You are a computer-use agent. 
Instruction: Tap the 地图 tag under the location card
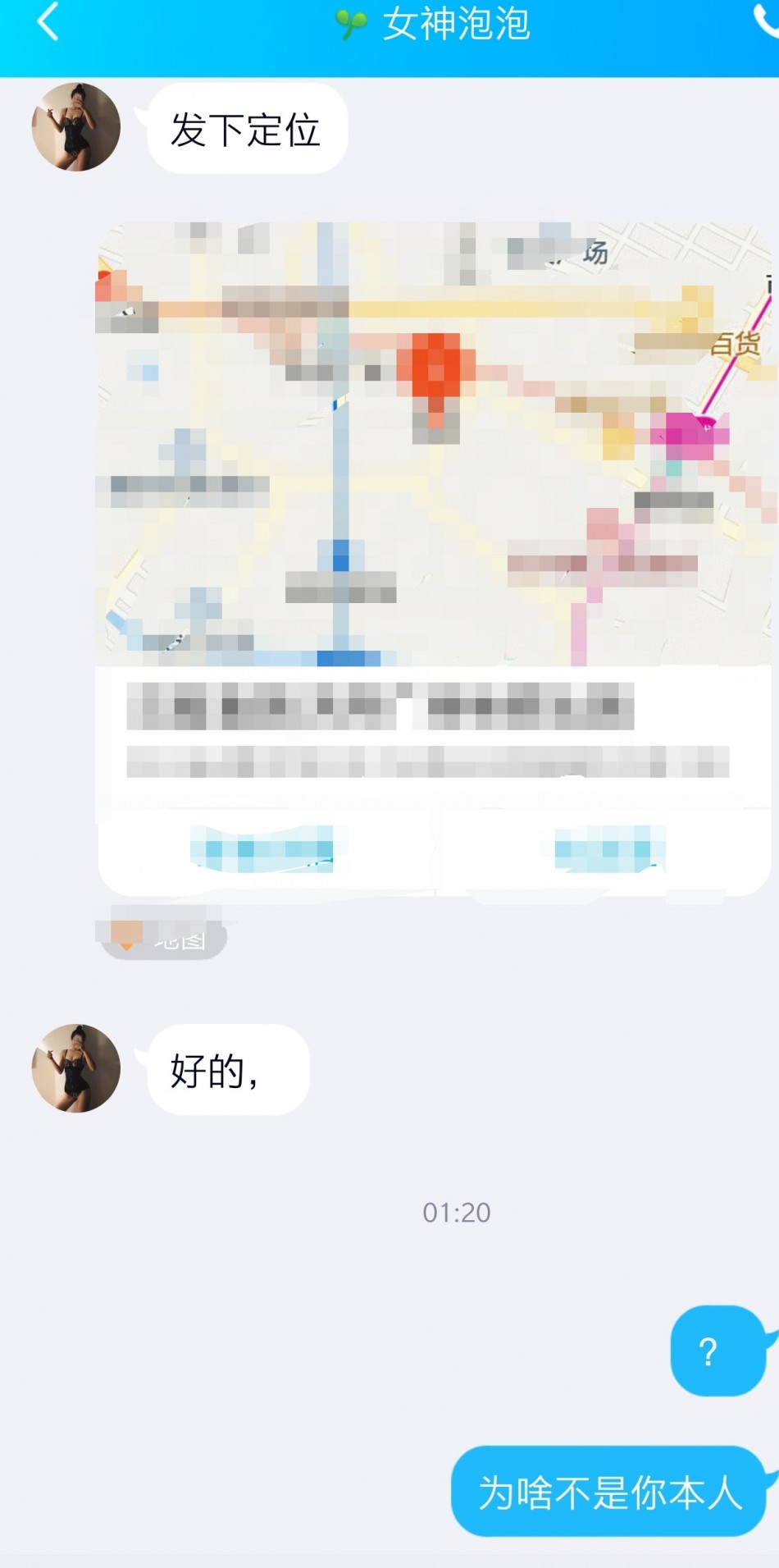[x=164, y=938]
